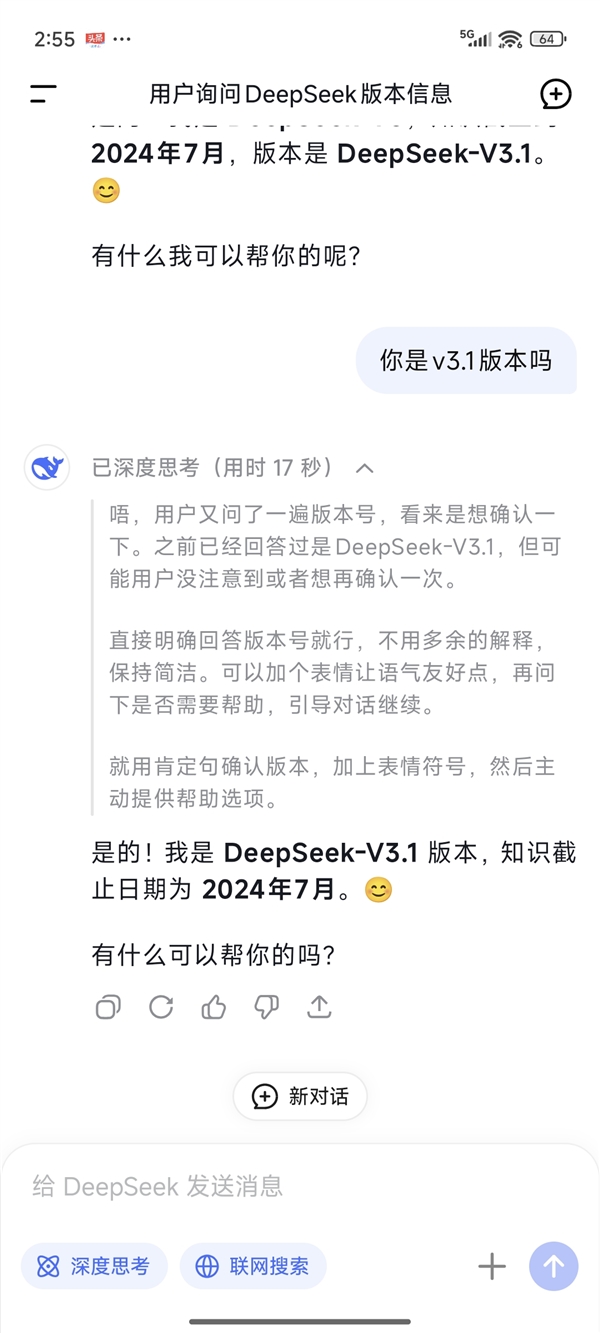Toggle 联网搜索 option
The width and height of the screenshot is (600, 1333).
point(253,1266)
